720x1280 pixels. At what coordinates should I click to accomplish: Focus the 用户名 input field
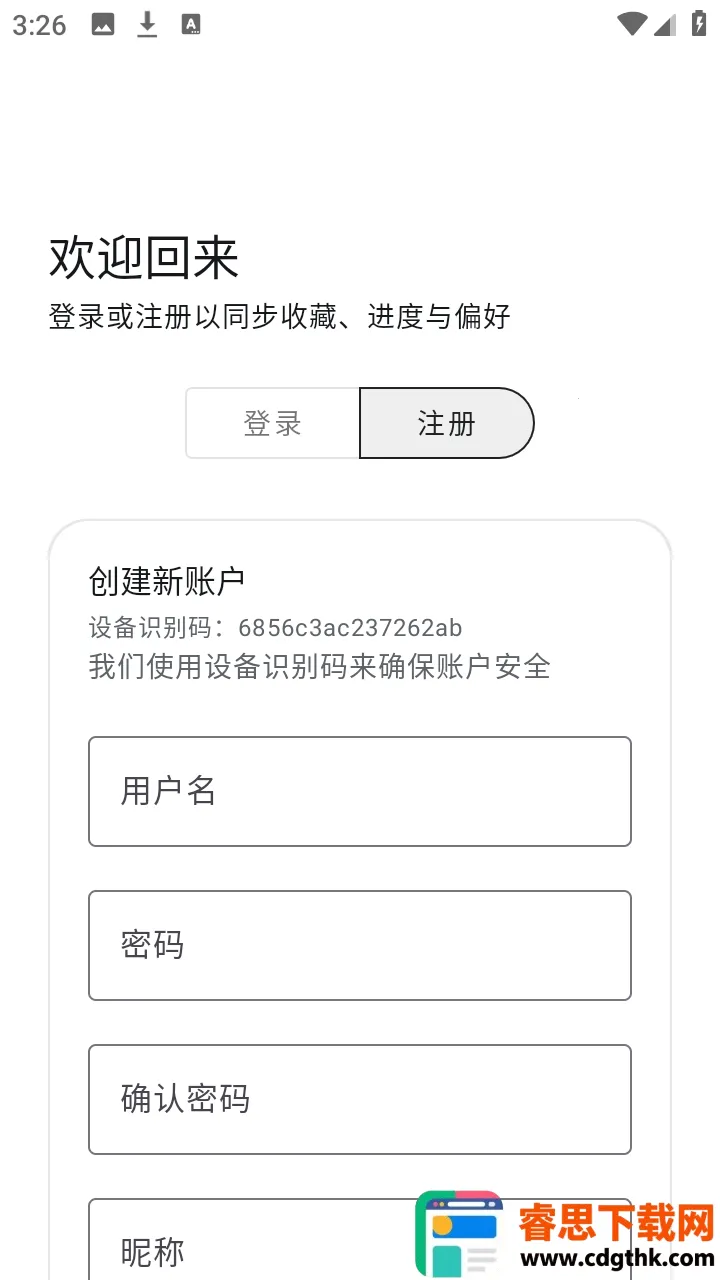click(360, 791)
